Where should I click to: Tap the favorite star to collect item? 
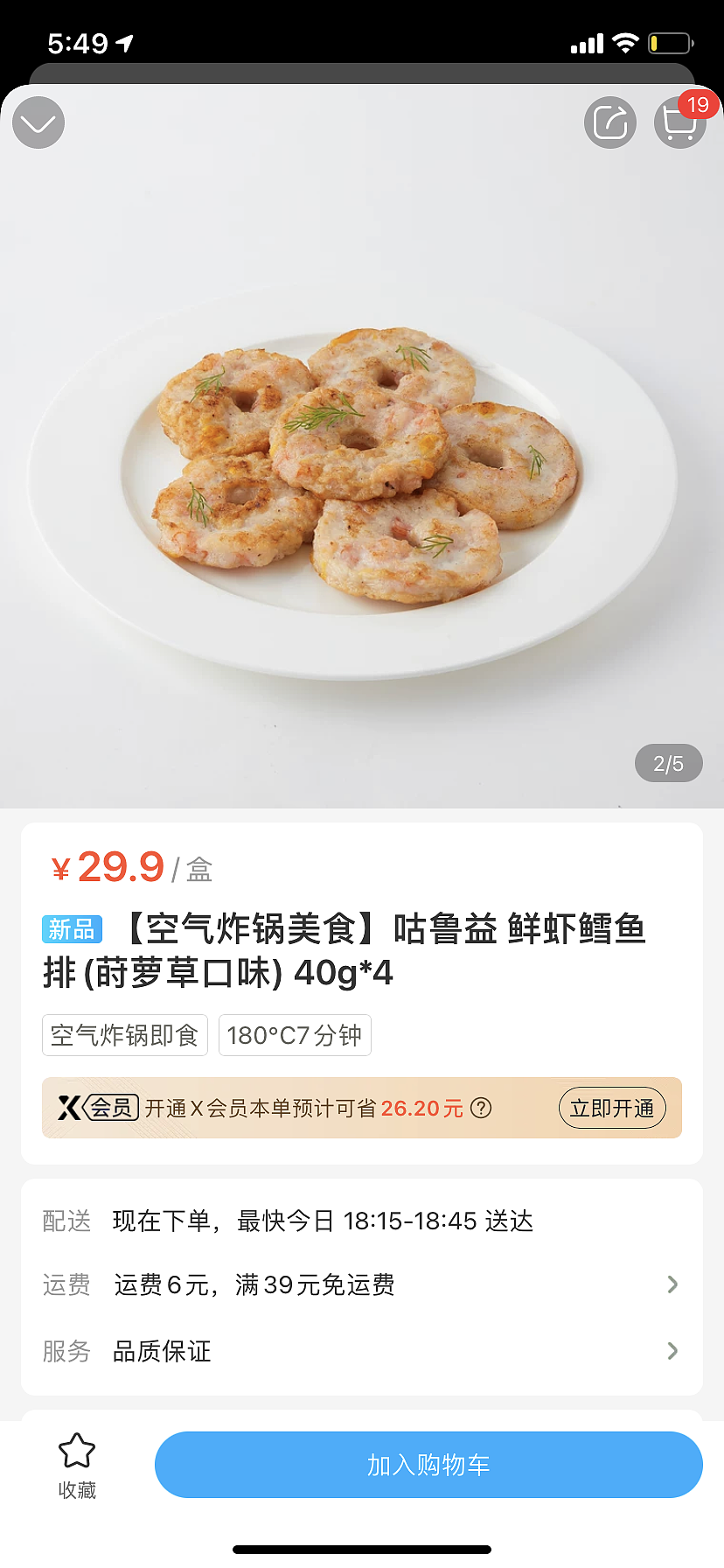click(77, 1450)
